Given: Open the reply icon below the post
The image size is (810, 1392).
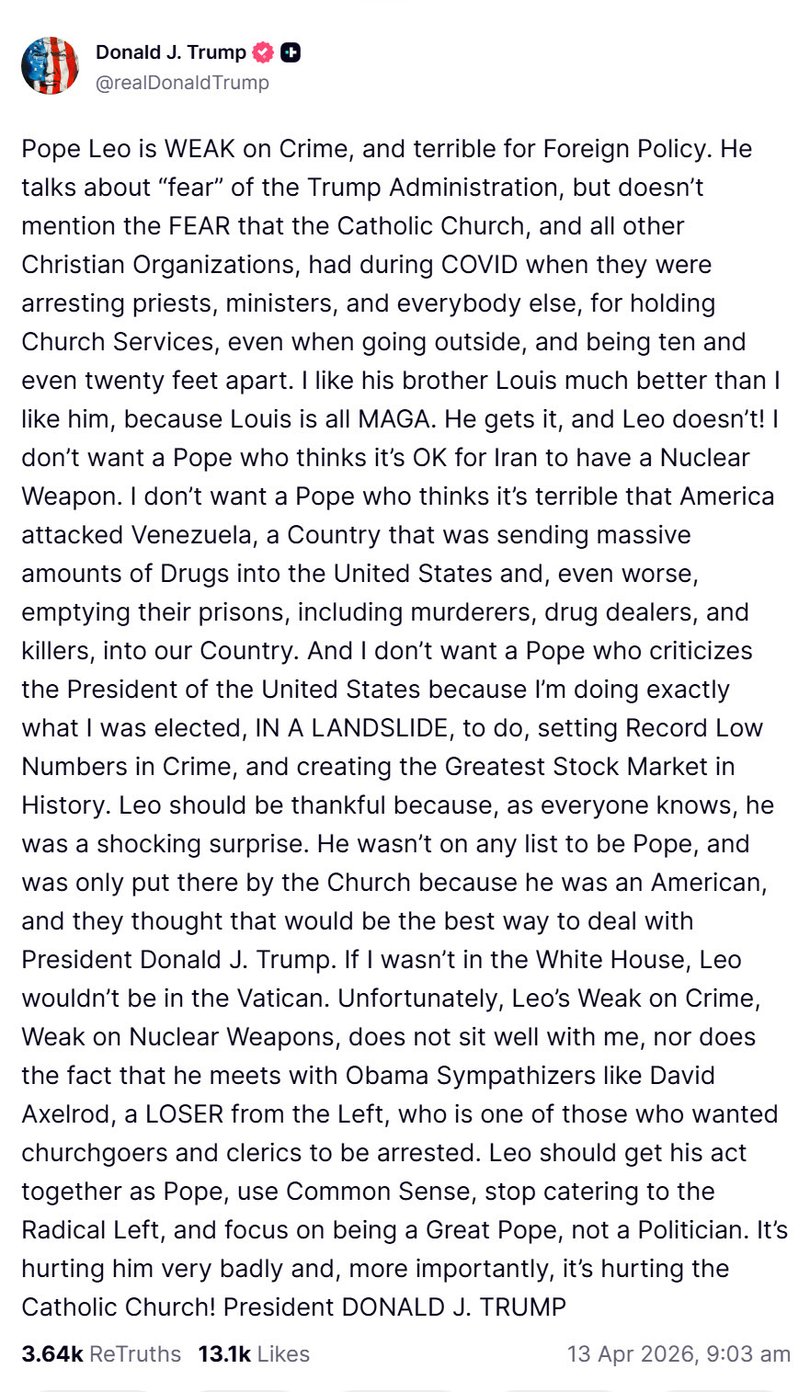Looking at the screenshot, I should pos(95,1388).
